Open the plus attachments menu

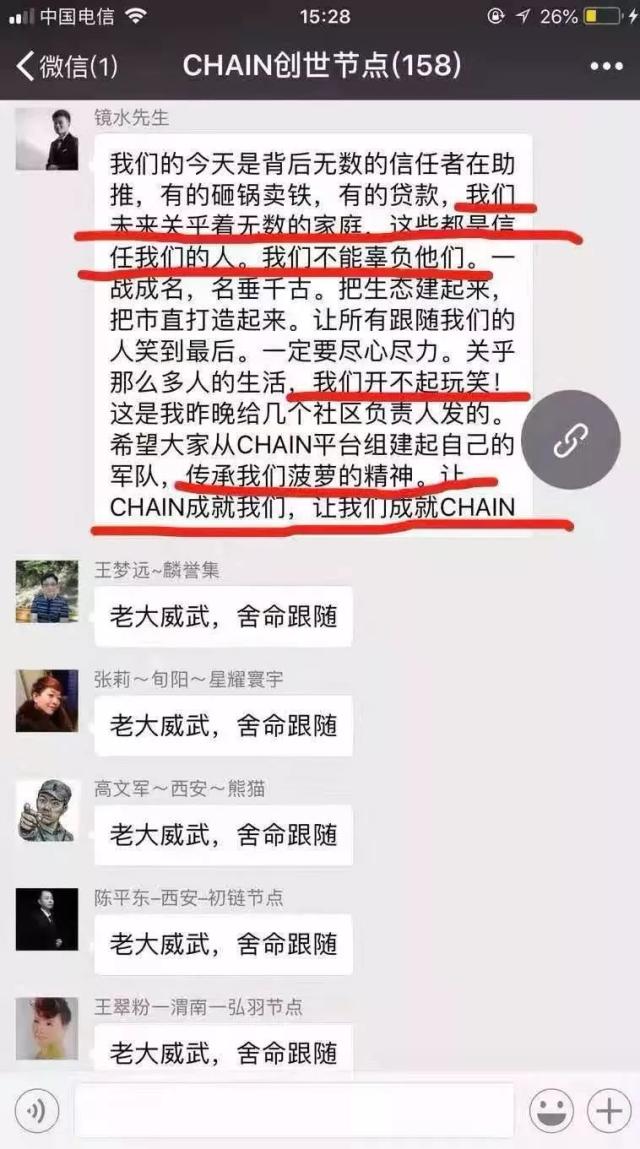[x=607, y=1110]
